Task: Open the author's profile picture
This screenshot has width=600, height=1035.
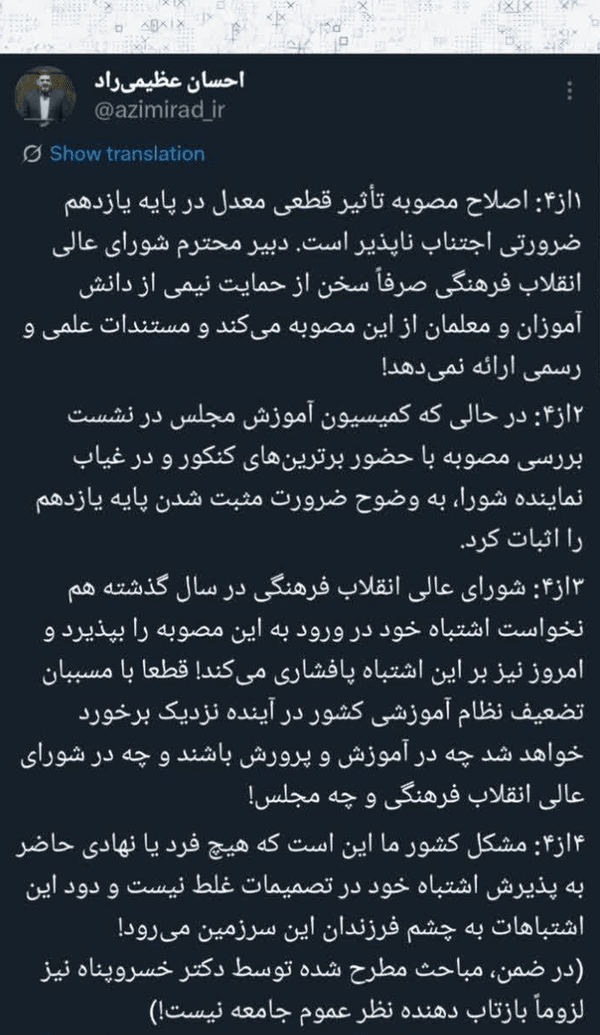Action: (x=45, y=96)
